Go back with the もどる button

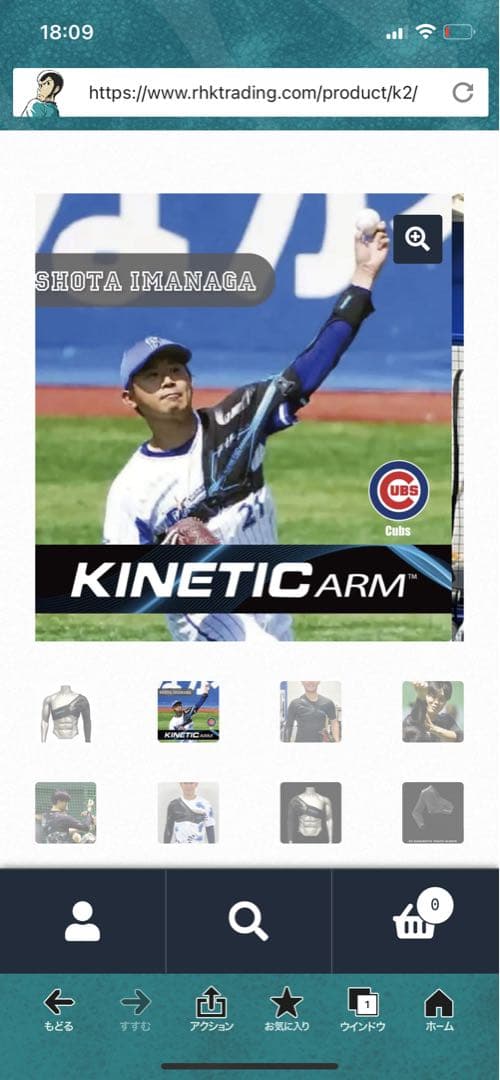[x=59, y=1010]
